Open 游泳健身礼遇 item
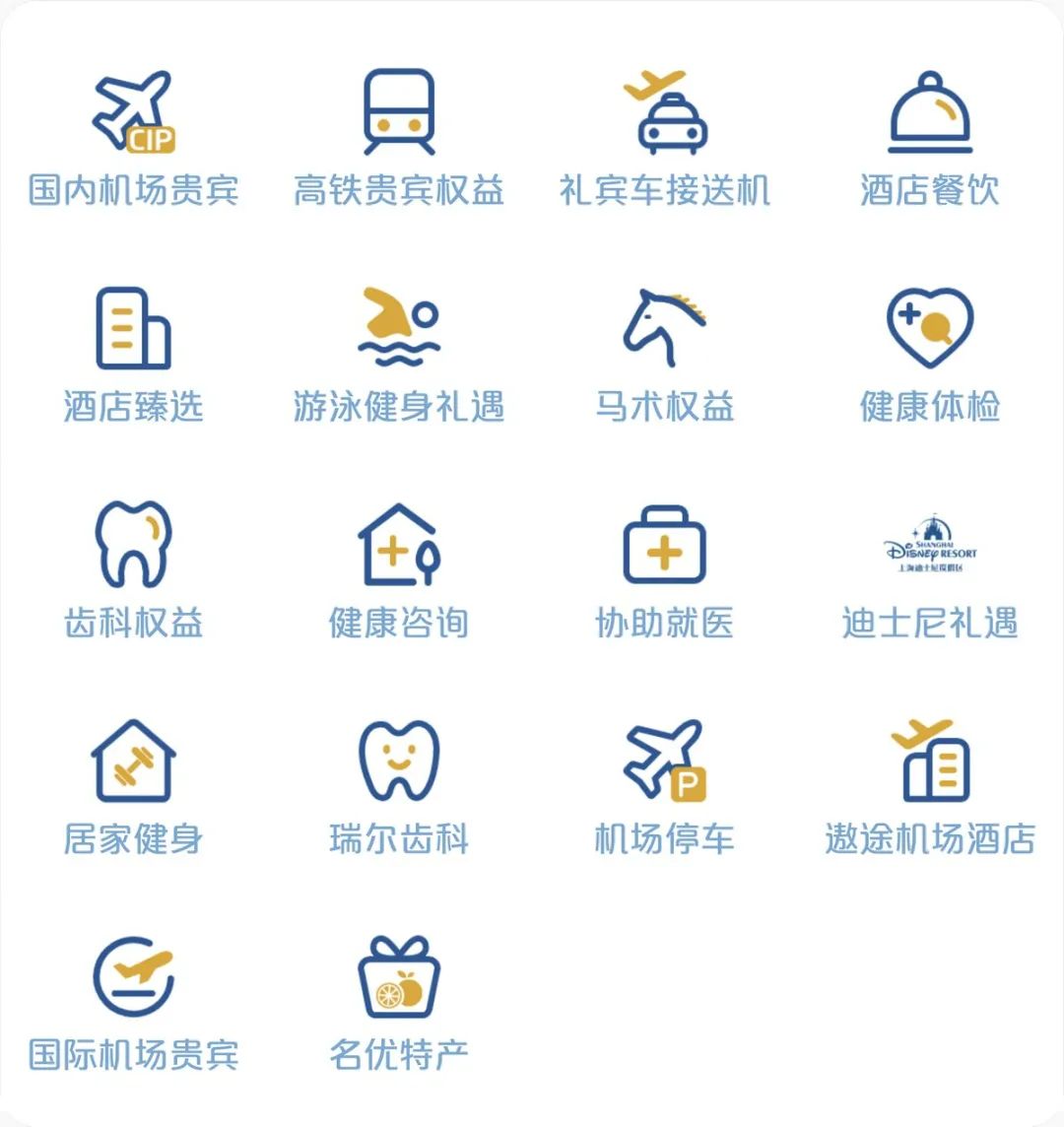The width and height of the screenshot is (1064, 1127). coord(399,355)
